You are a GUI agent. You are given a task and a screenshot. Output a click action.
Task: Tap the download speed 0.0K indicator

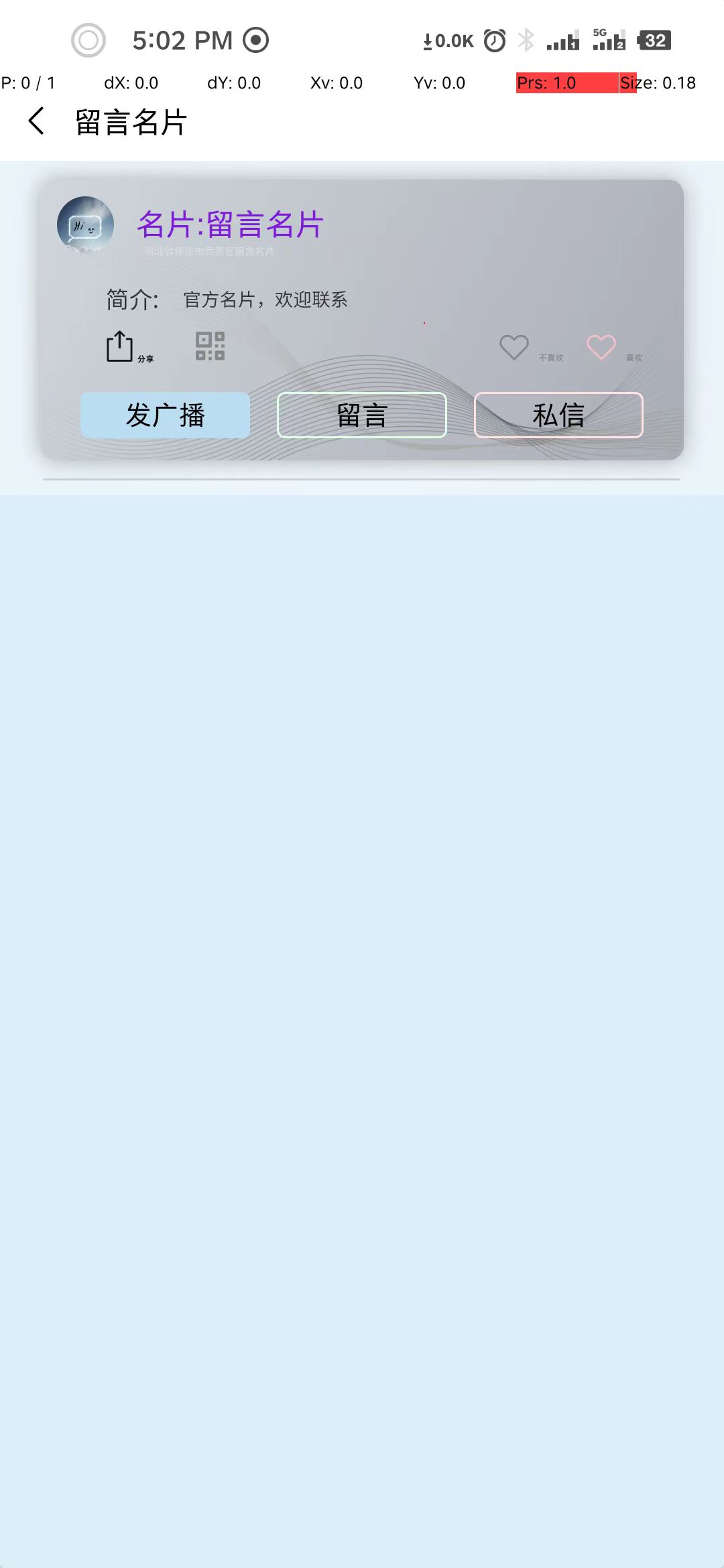click(446, 40)
